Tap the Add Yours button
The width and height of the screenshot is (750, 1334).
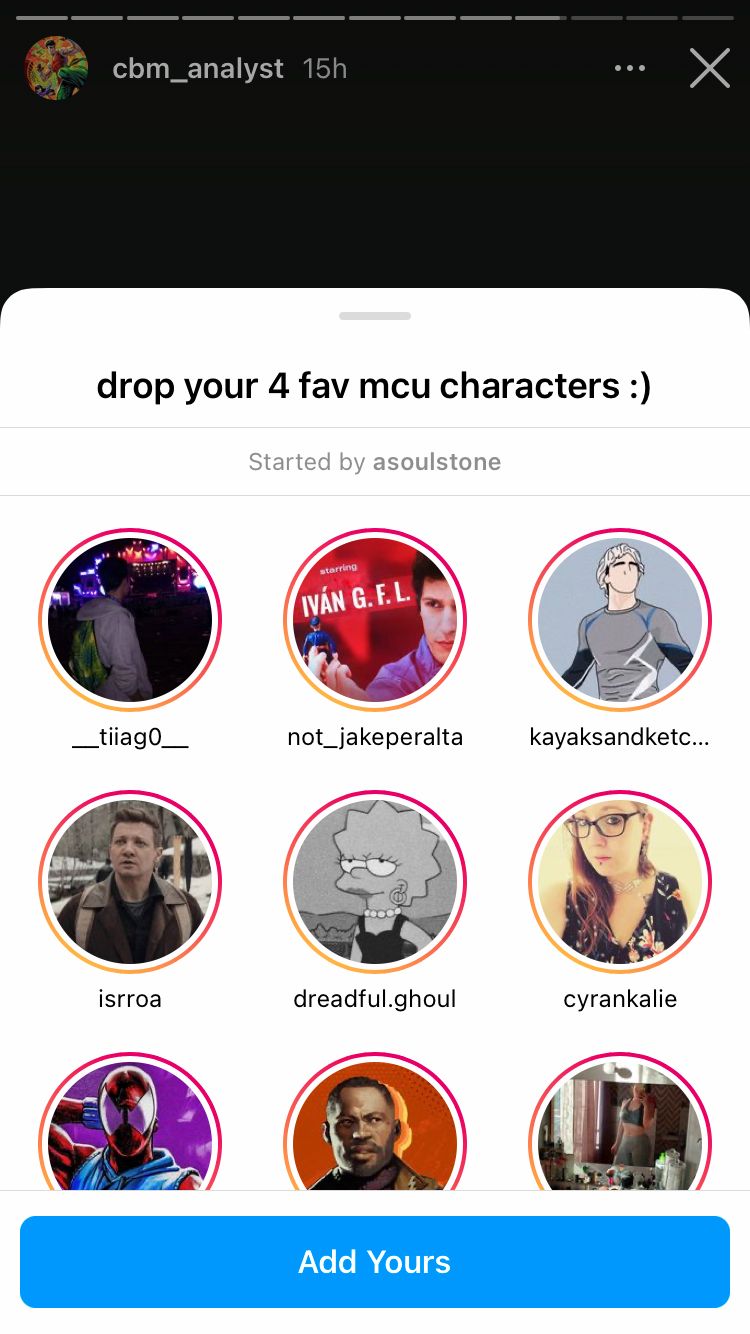(375, 1262)
